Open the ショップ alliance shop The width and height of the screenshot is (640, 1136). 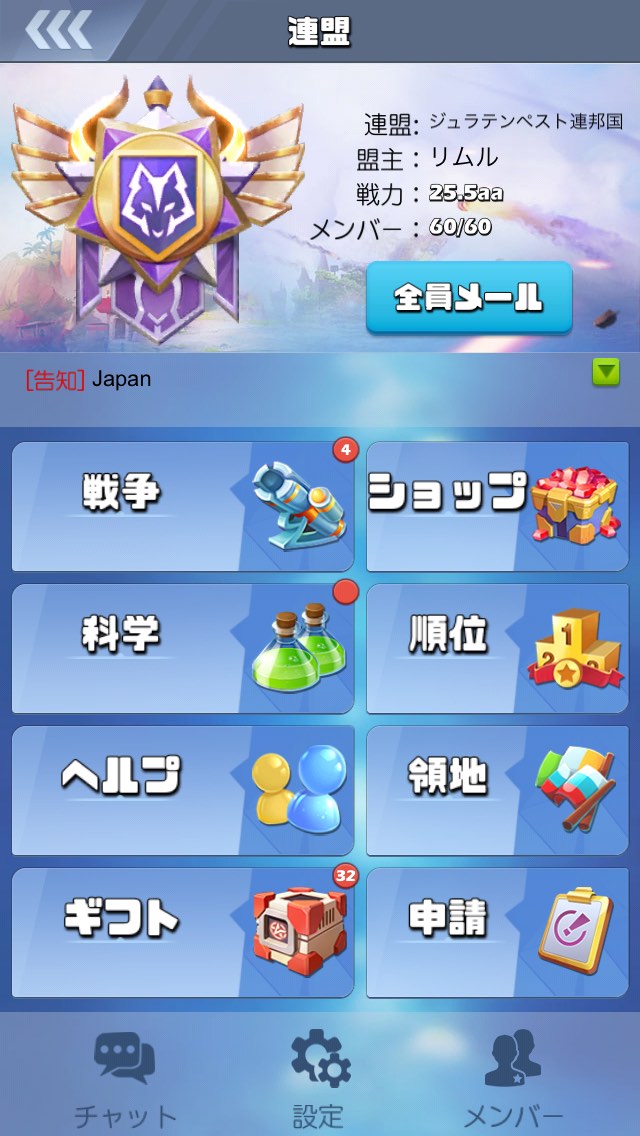497,506
